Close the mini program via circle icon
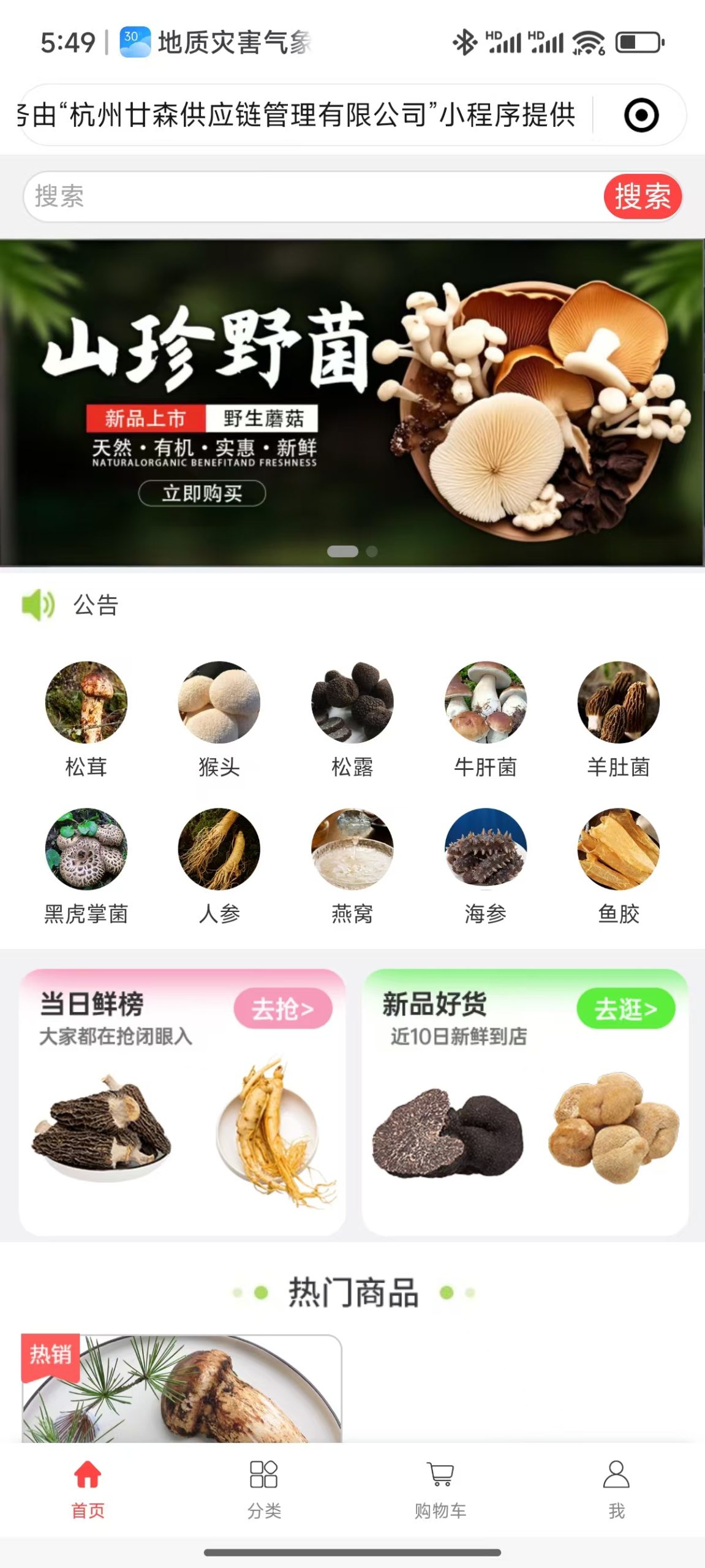This screenshot has height=1568, width=705. coord(641,115)
